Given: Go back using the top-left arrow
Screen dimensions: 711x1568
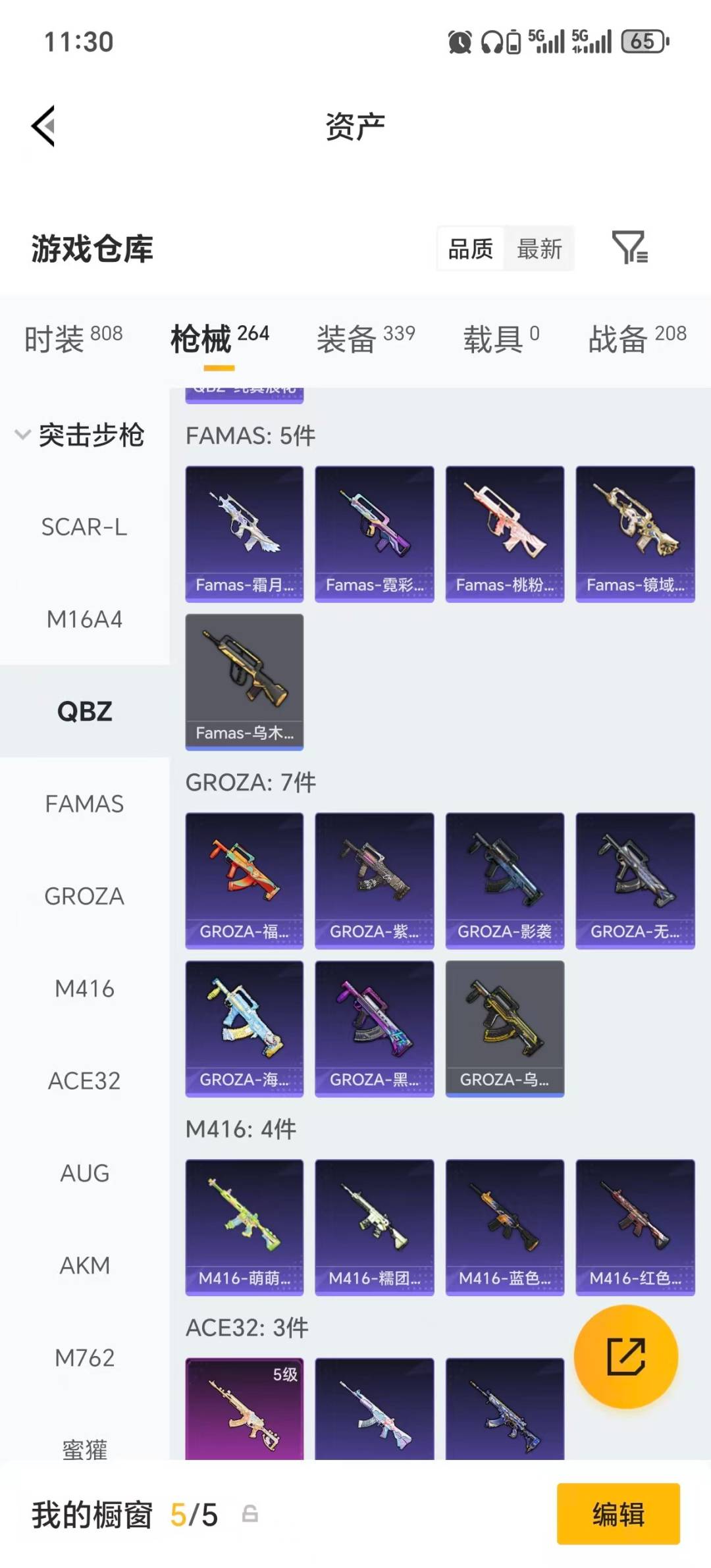Looking at the screenshot, I should tap(43, 126).
